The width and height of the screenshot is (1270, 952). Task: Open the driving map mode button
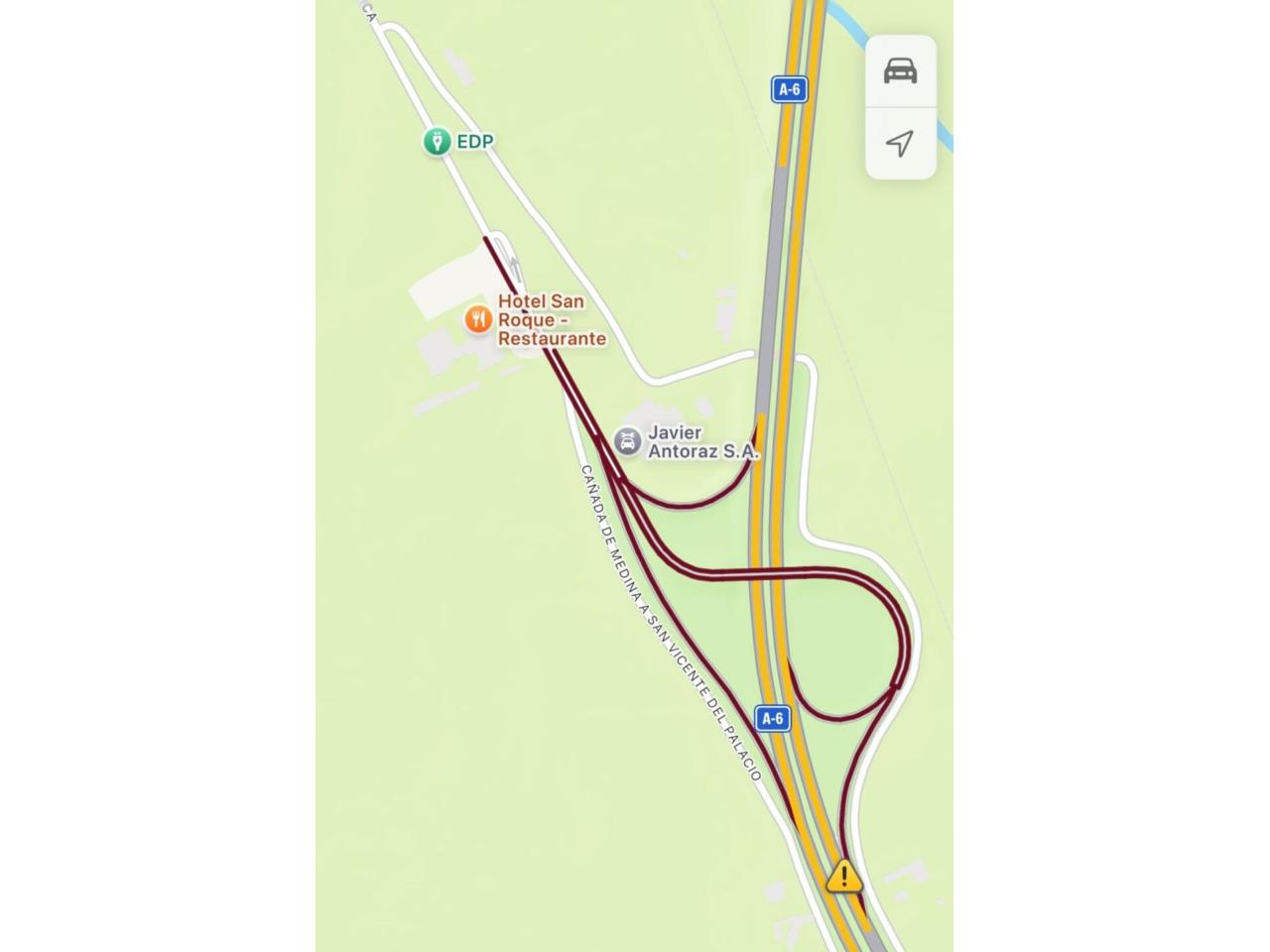[x=900, y=70]
